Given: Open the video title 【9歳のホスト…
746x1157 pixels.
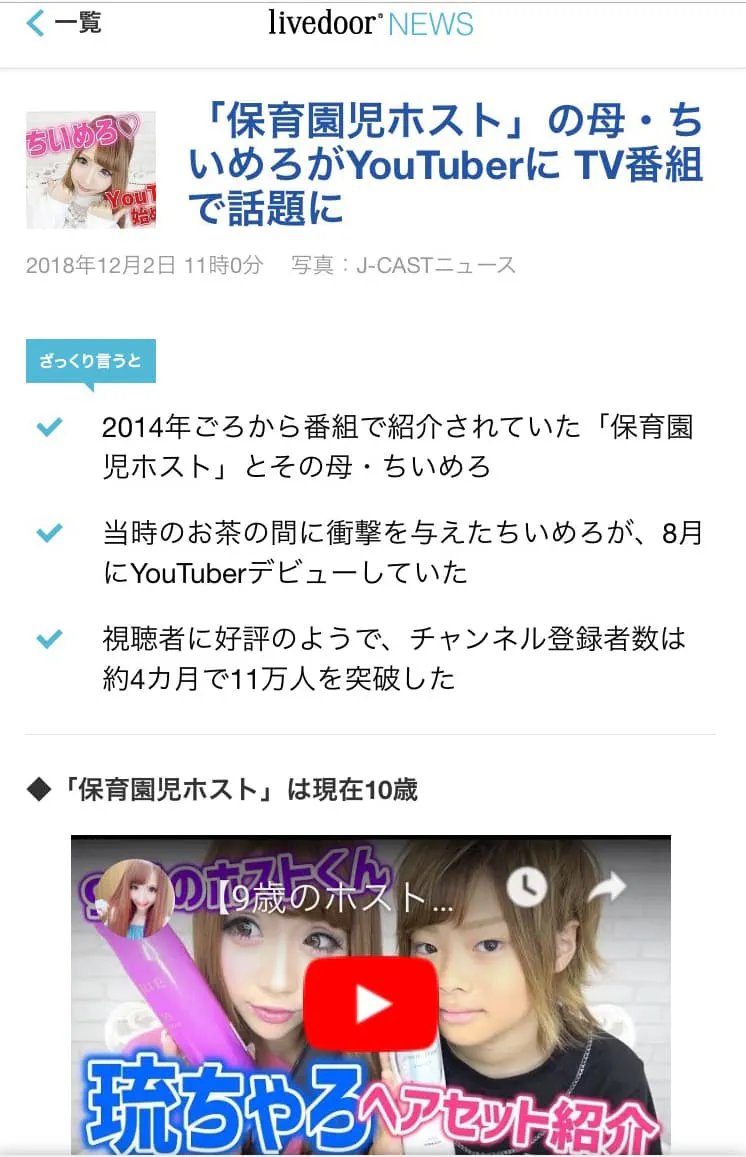Looking at the screenshot, I should 336,899.
